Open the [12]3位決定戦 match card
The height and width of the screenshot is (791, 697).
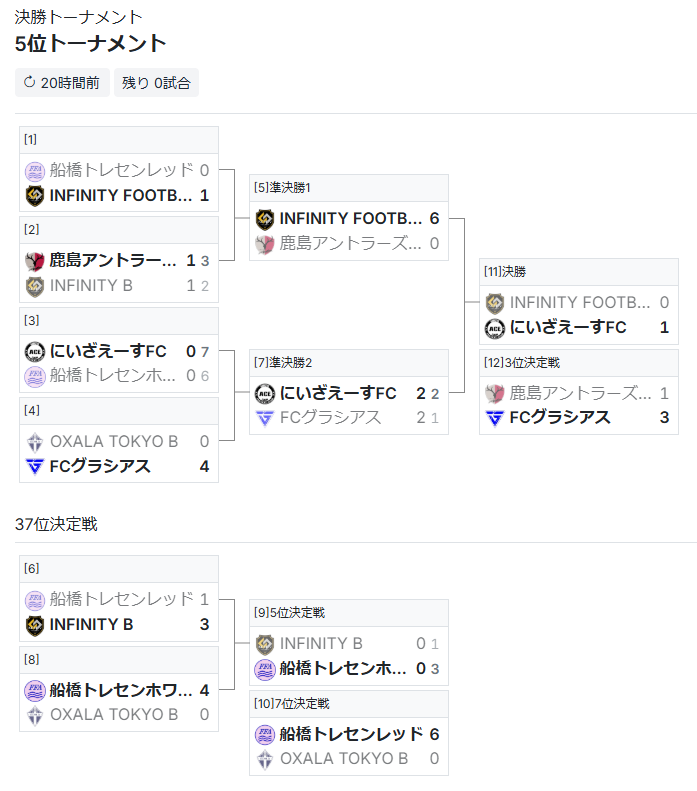(x=579, y=392)
